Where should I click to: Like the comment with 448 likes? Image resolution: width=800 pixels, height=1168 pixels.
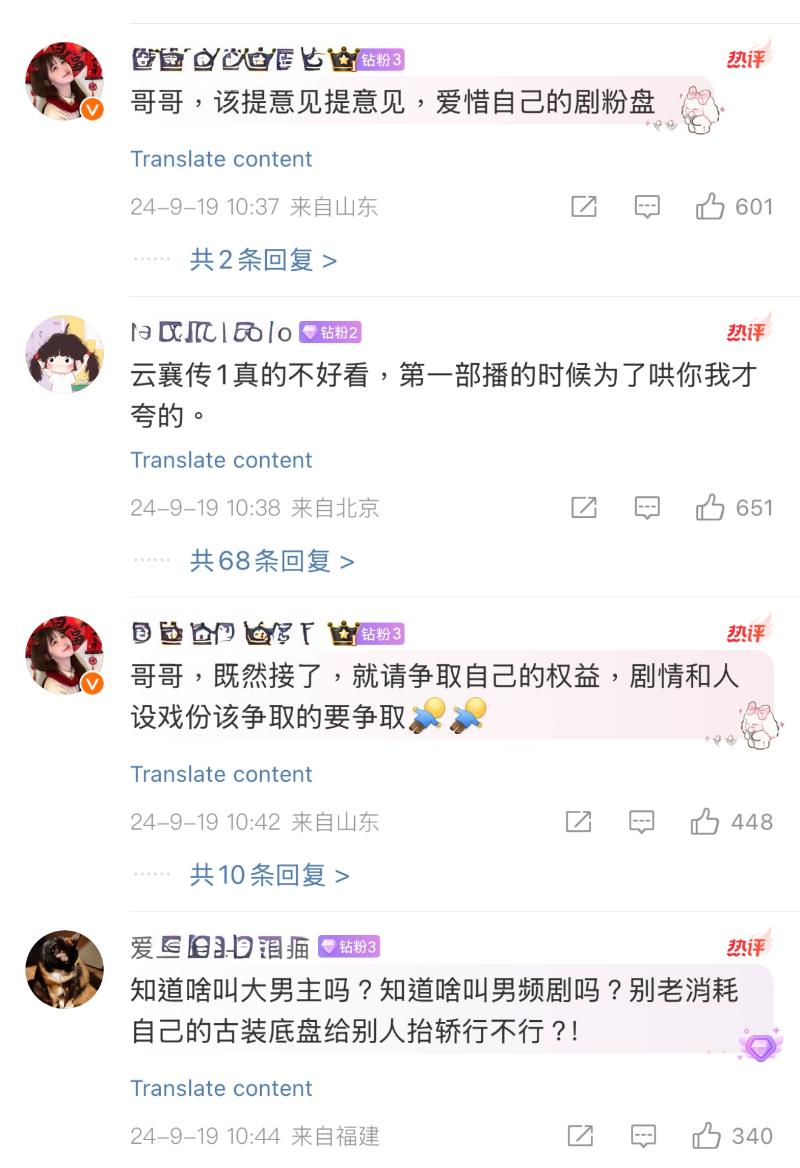tap(706, 822)
